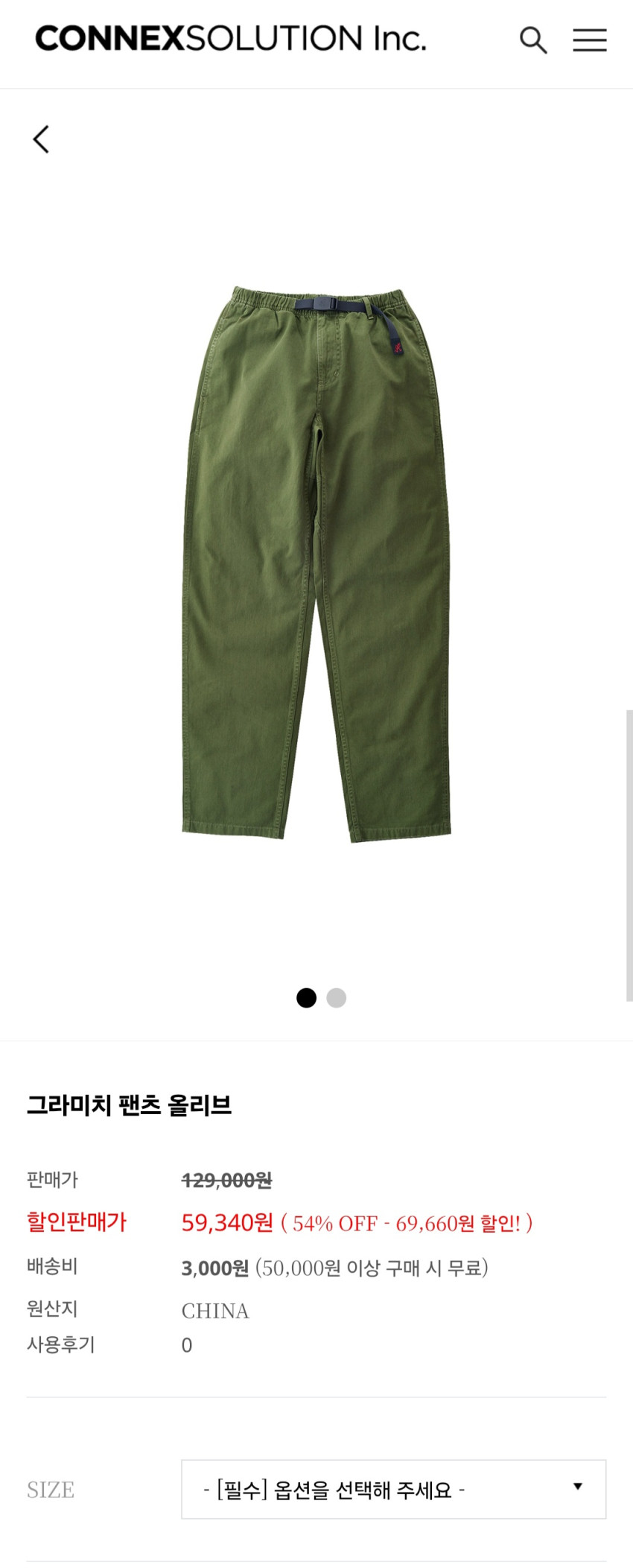Image resolution: width=633 pixels, height=1568 pixels.
Task: Open the search icon in header
Action: pos(533,40)
